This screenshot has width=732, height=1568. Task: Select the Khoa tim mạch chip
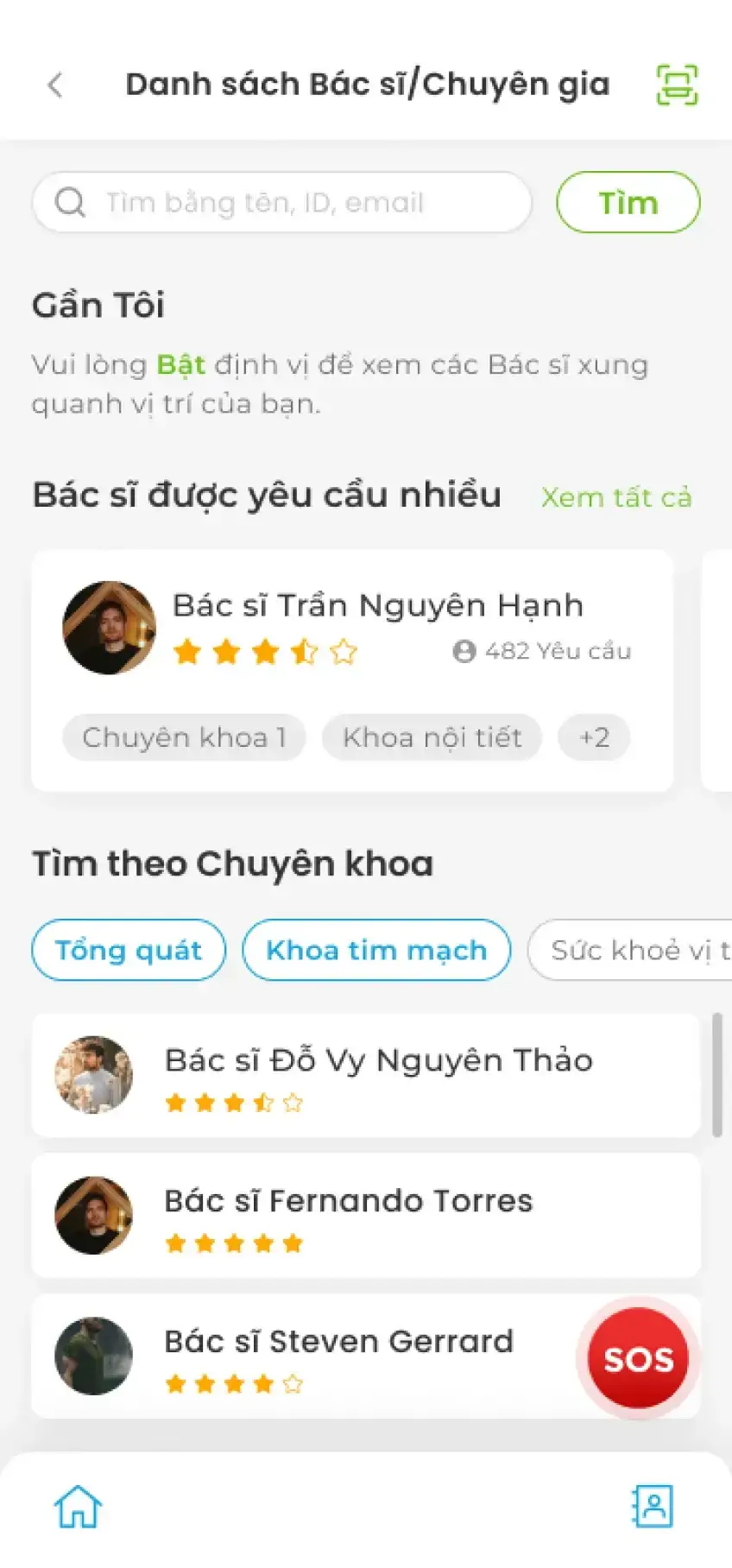pyautogui.click(x=376, y=950)
